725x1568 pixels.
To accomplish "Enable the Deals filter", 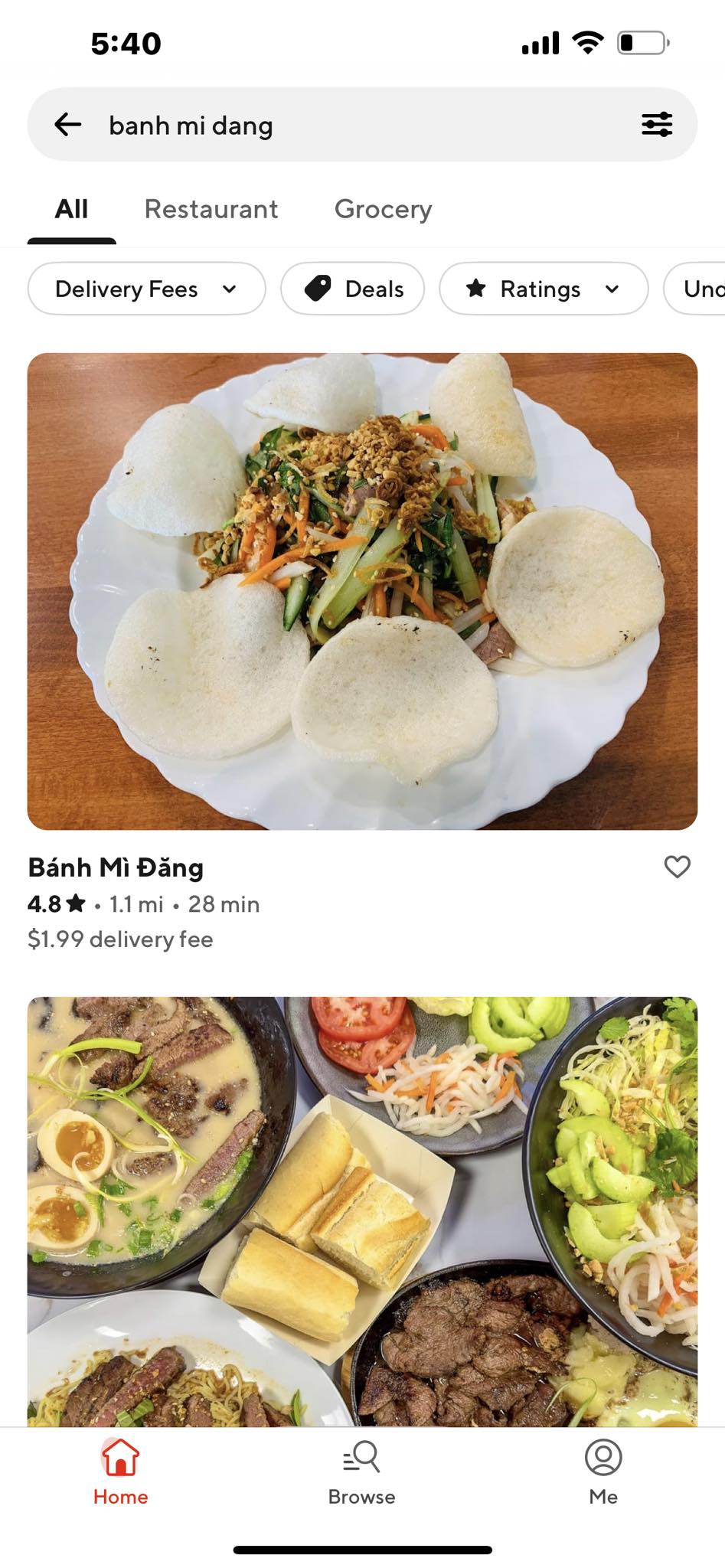I will (x=352, y=289).
